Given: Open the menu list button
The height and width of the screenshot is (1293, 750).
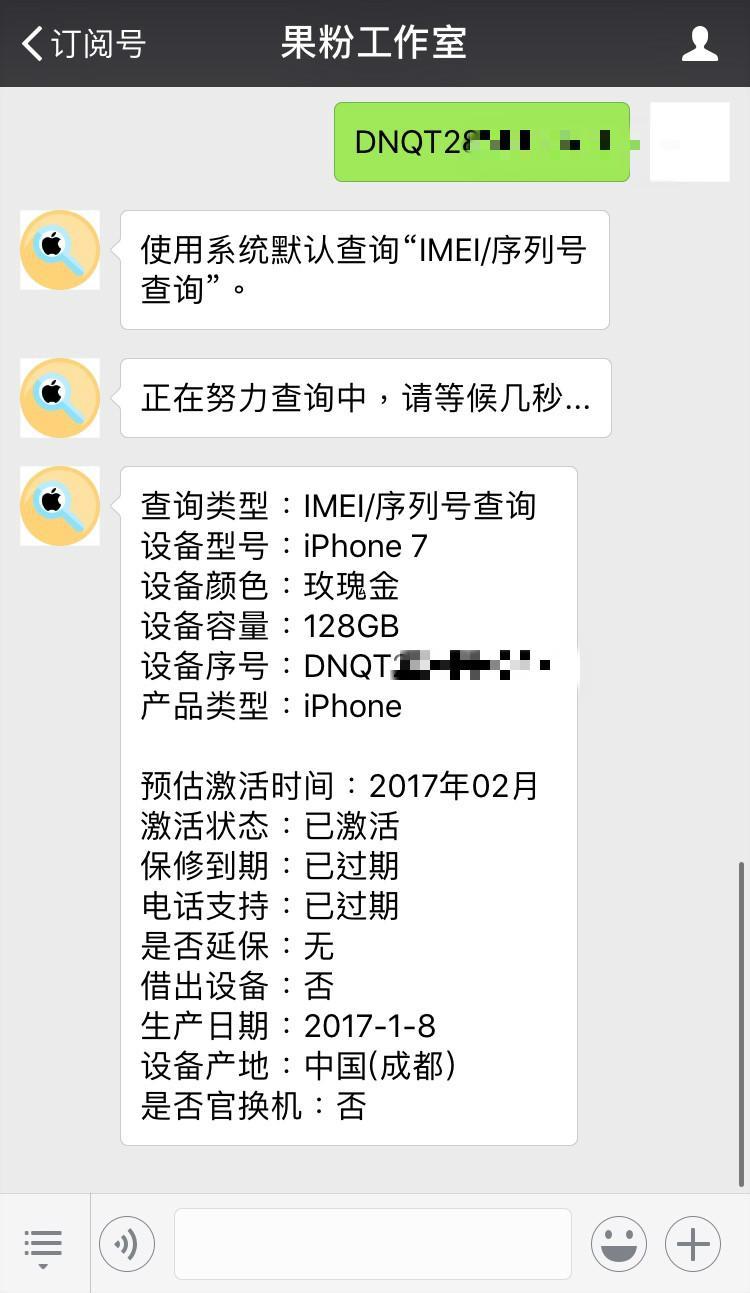Looking at the screenshot, I should tap(43, 1245).
